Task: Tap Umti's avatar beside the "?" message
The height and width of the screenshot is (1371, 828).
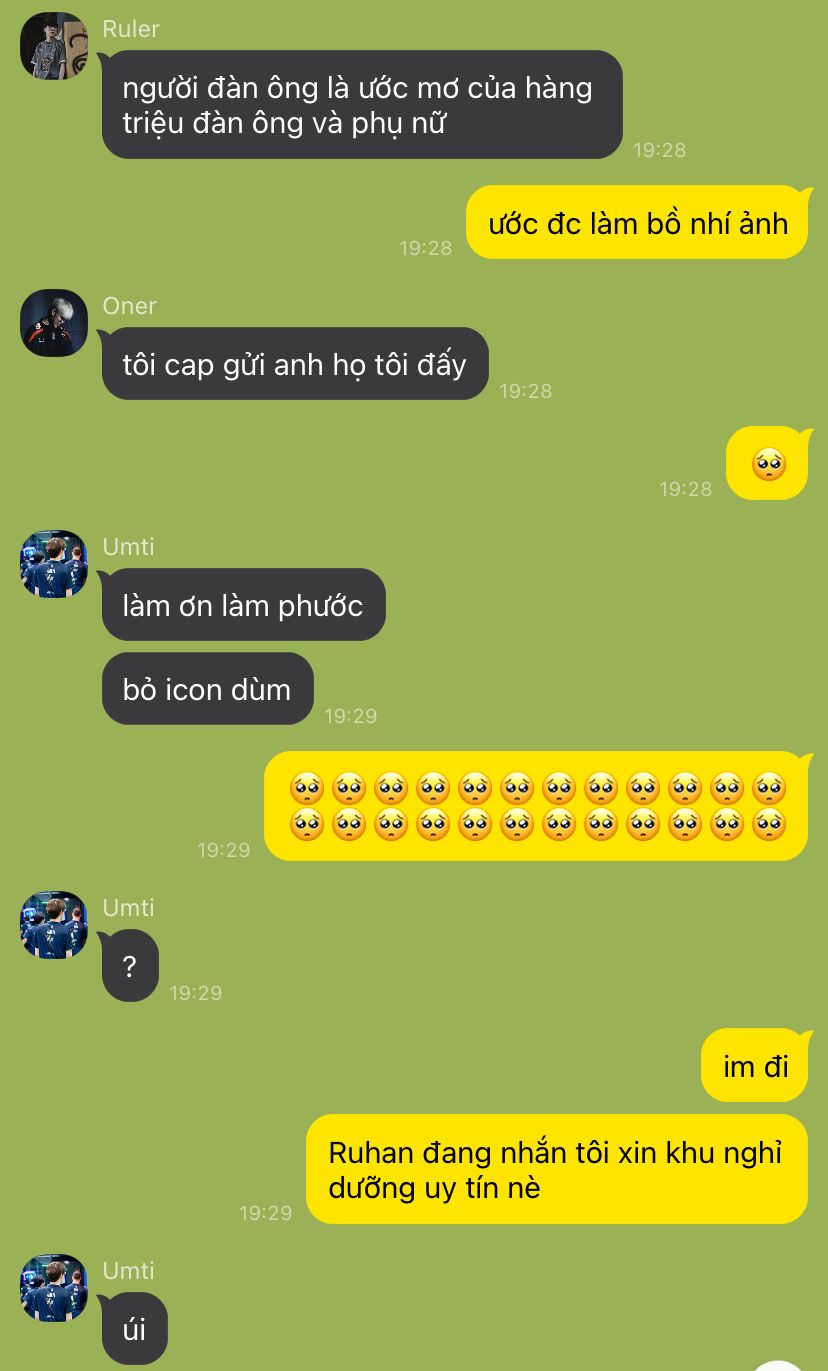Action: (54, 925)
